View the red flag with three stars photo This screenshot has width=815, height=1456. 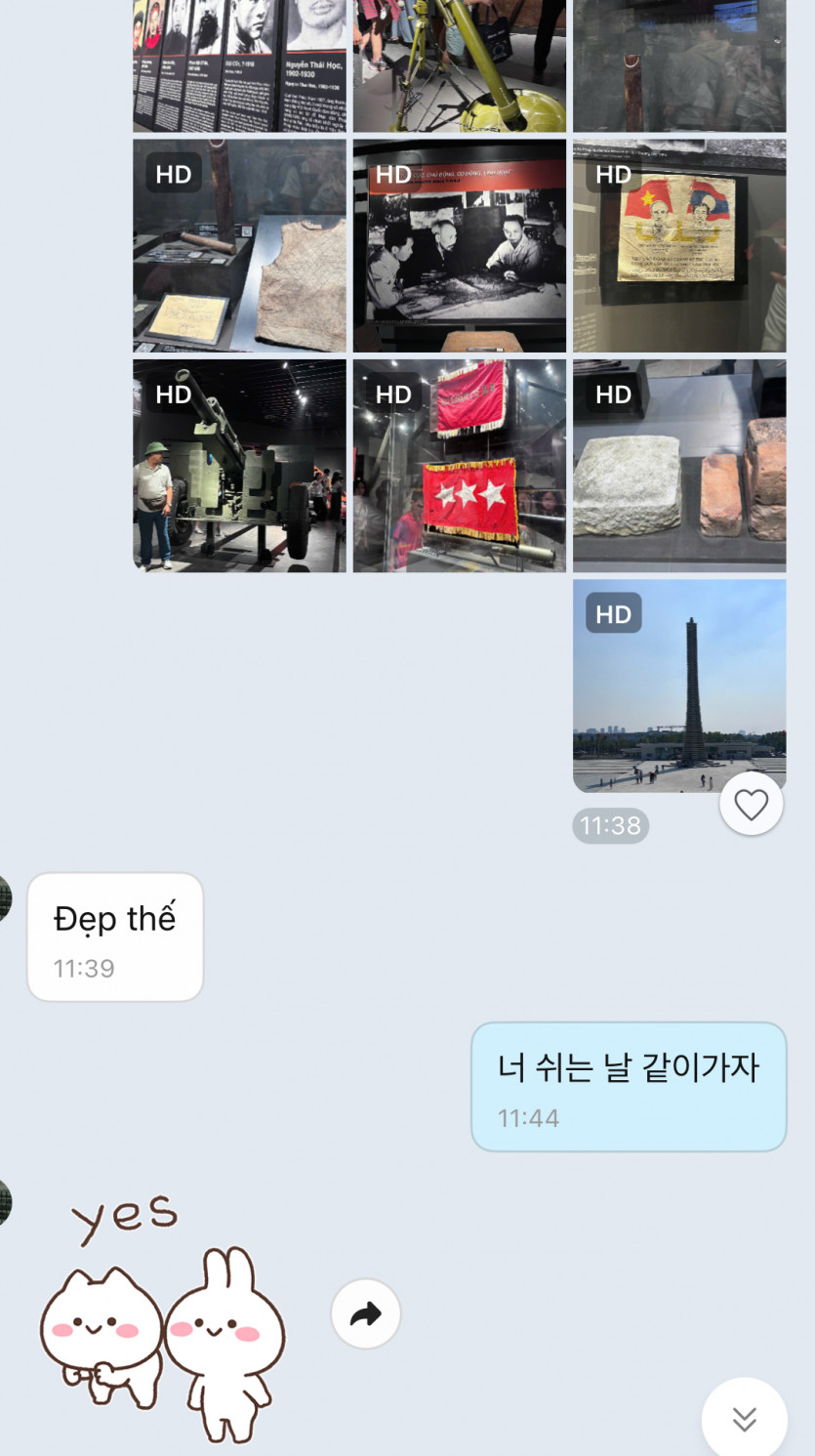459,466
